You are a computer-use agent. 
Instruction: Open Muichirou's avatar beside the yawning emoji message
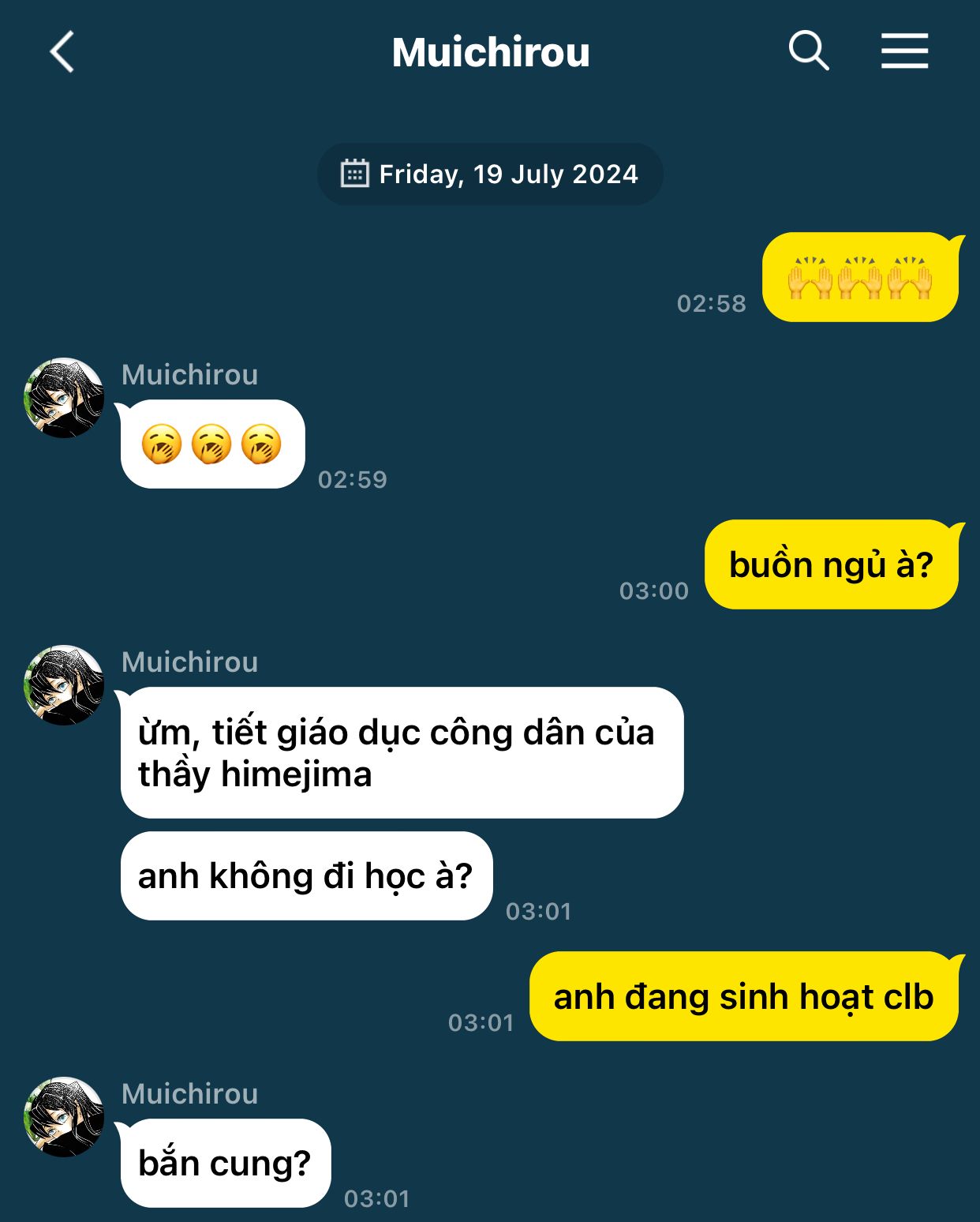64,398
